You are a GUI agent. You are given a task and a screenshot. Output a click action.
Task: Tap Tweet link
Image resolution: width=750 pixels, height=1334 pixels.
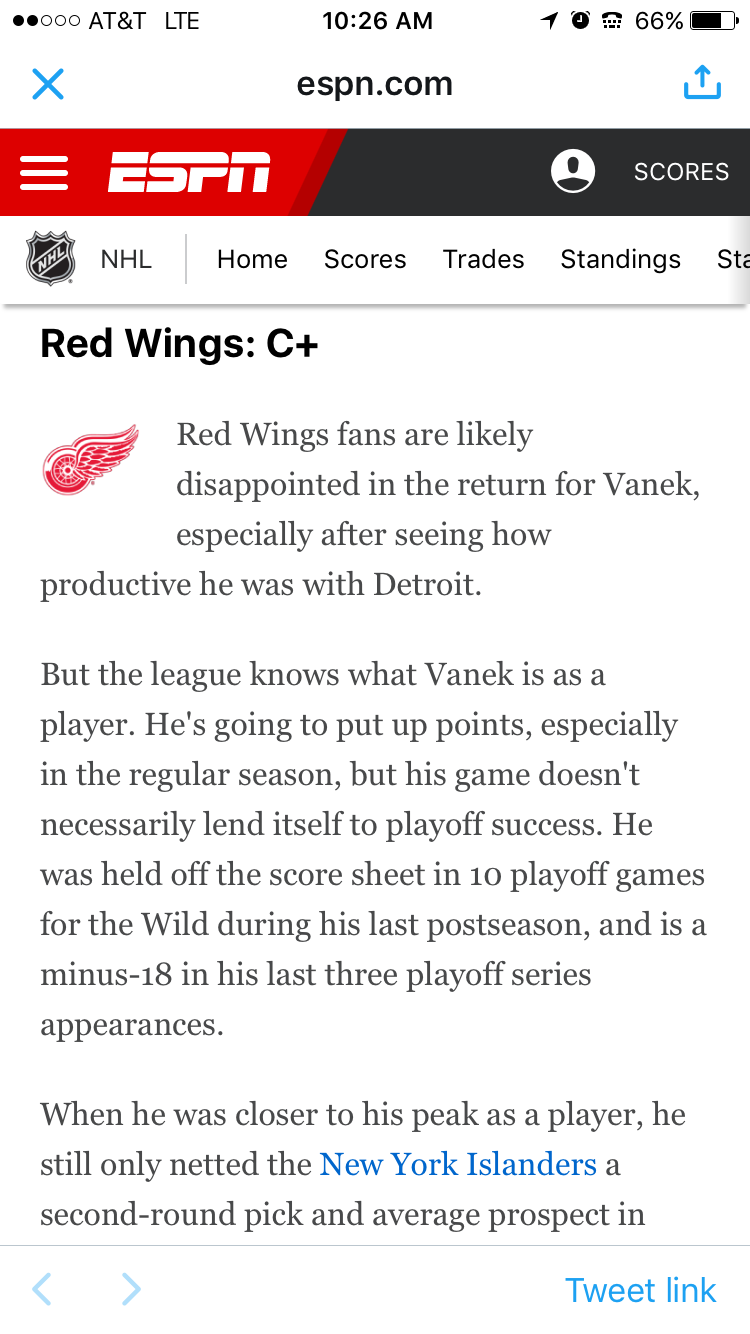[x=641, y=1290]
